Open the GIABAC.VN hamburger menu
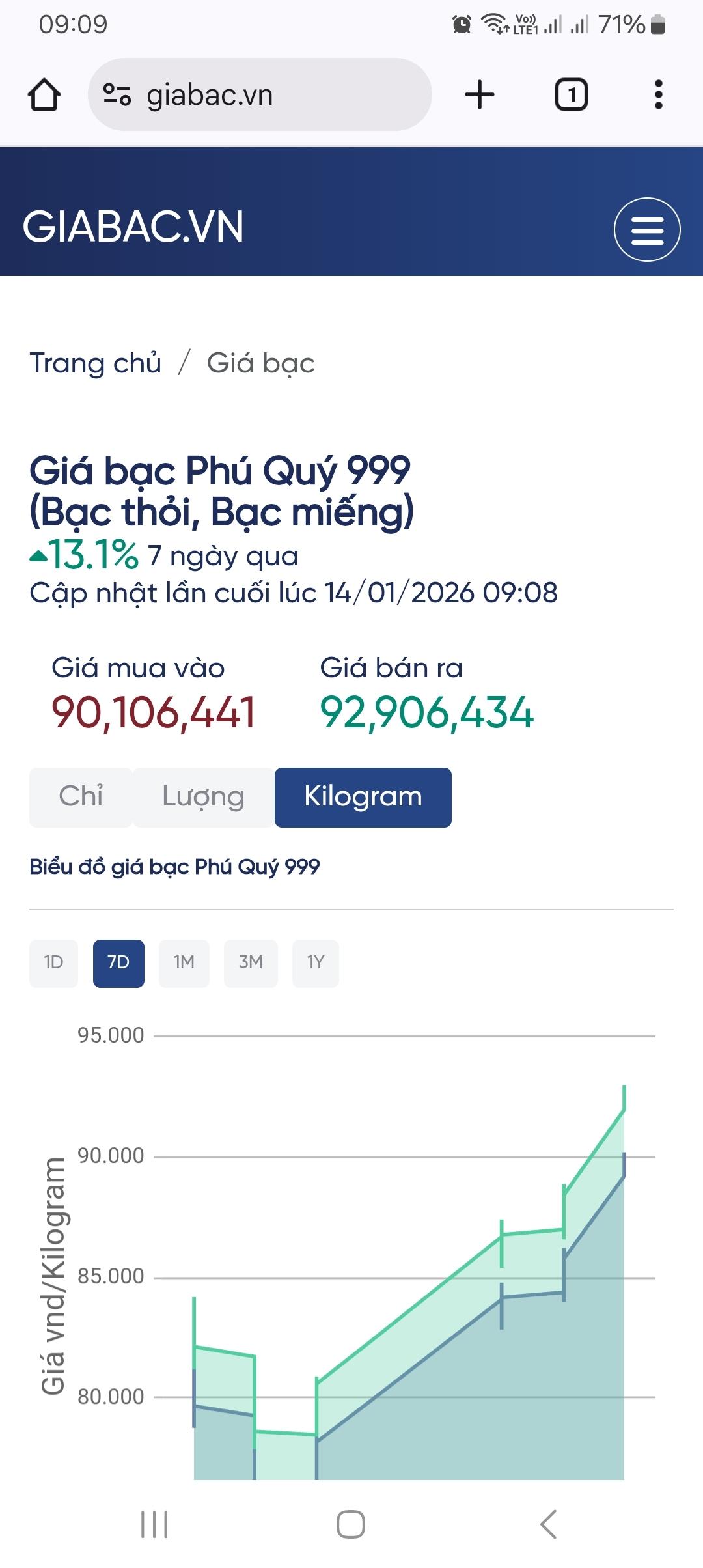 coord(647,230)
